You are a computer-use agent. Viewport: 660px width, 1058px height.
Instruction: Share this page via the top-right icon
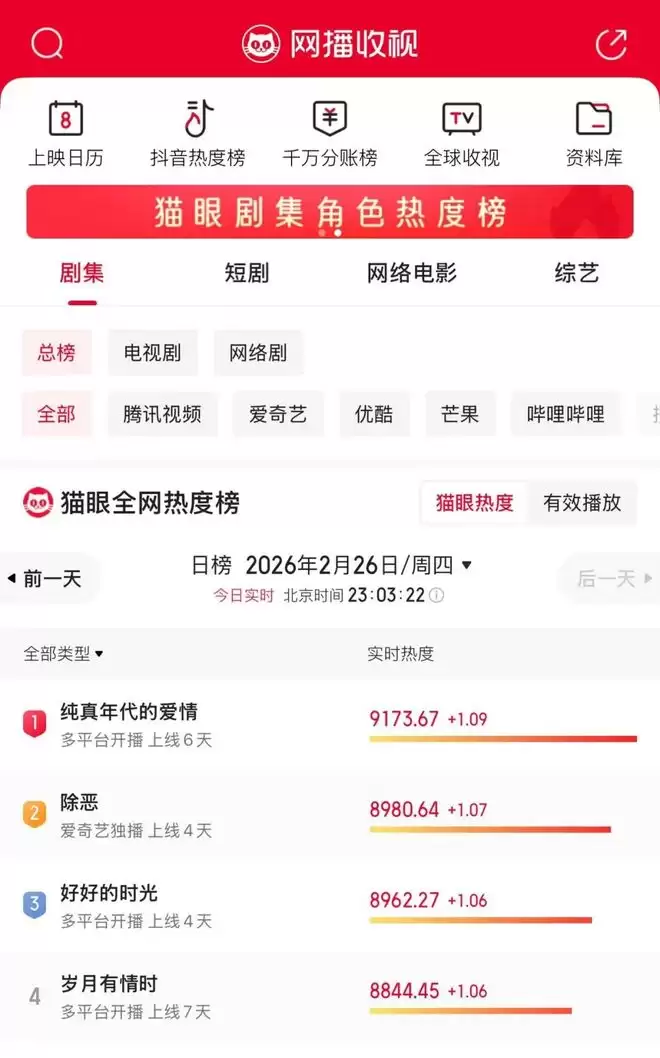pos(611,44)
